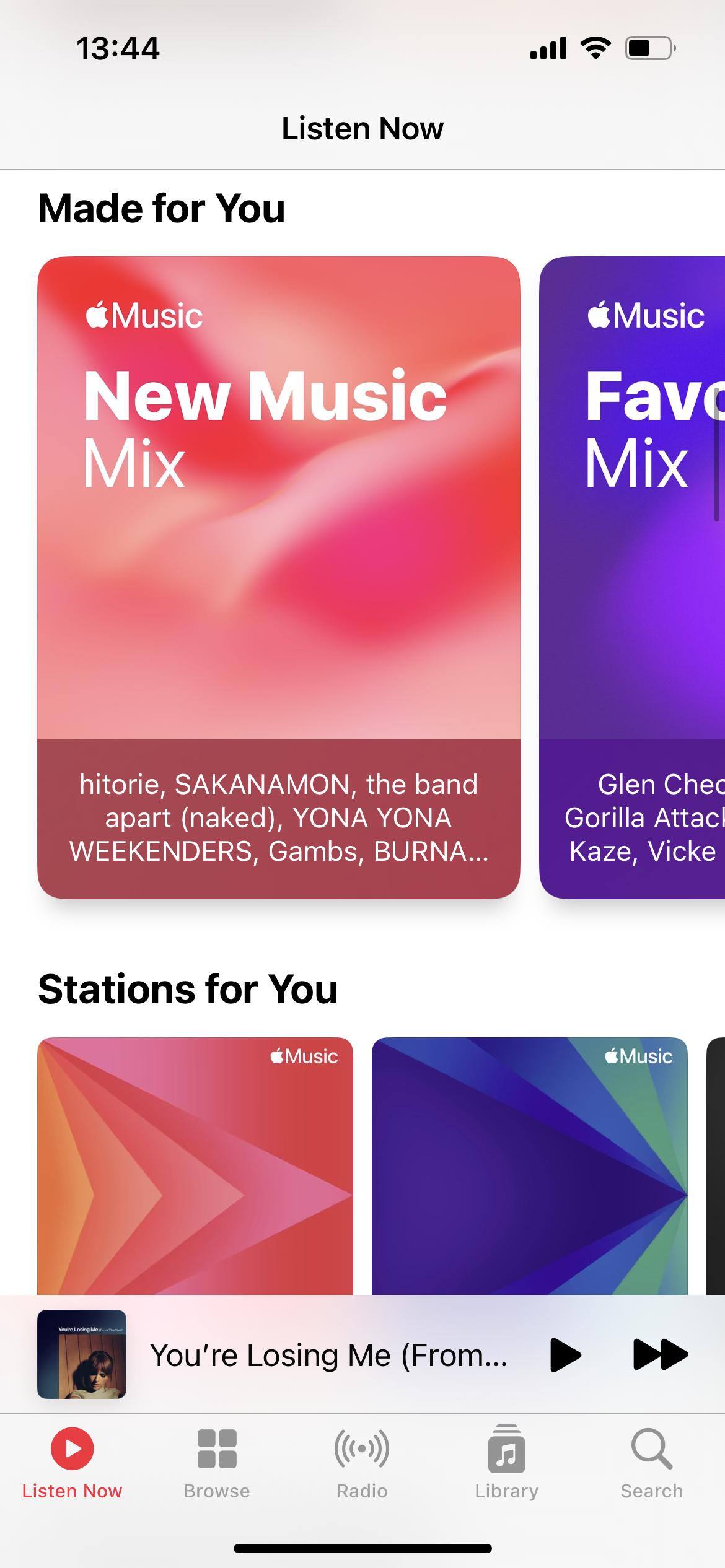Switch to the Library tab
The image size is (725, 1568).
(506, 1463)
